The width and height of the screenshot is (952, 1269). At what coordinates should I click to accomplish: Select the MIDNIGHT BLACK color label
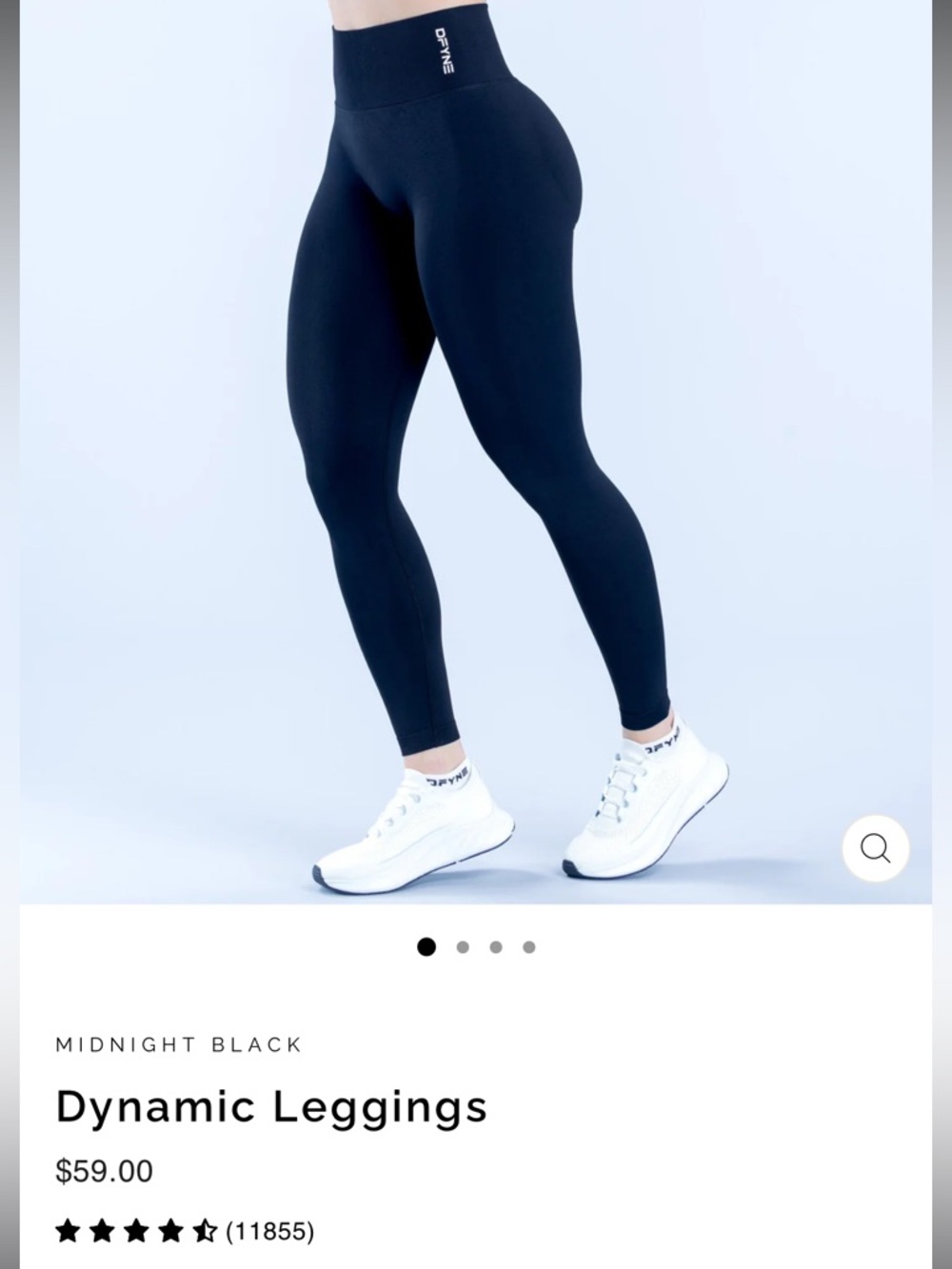[179, 1044]
